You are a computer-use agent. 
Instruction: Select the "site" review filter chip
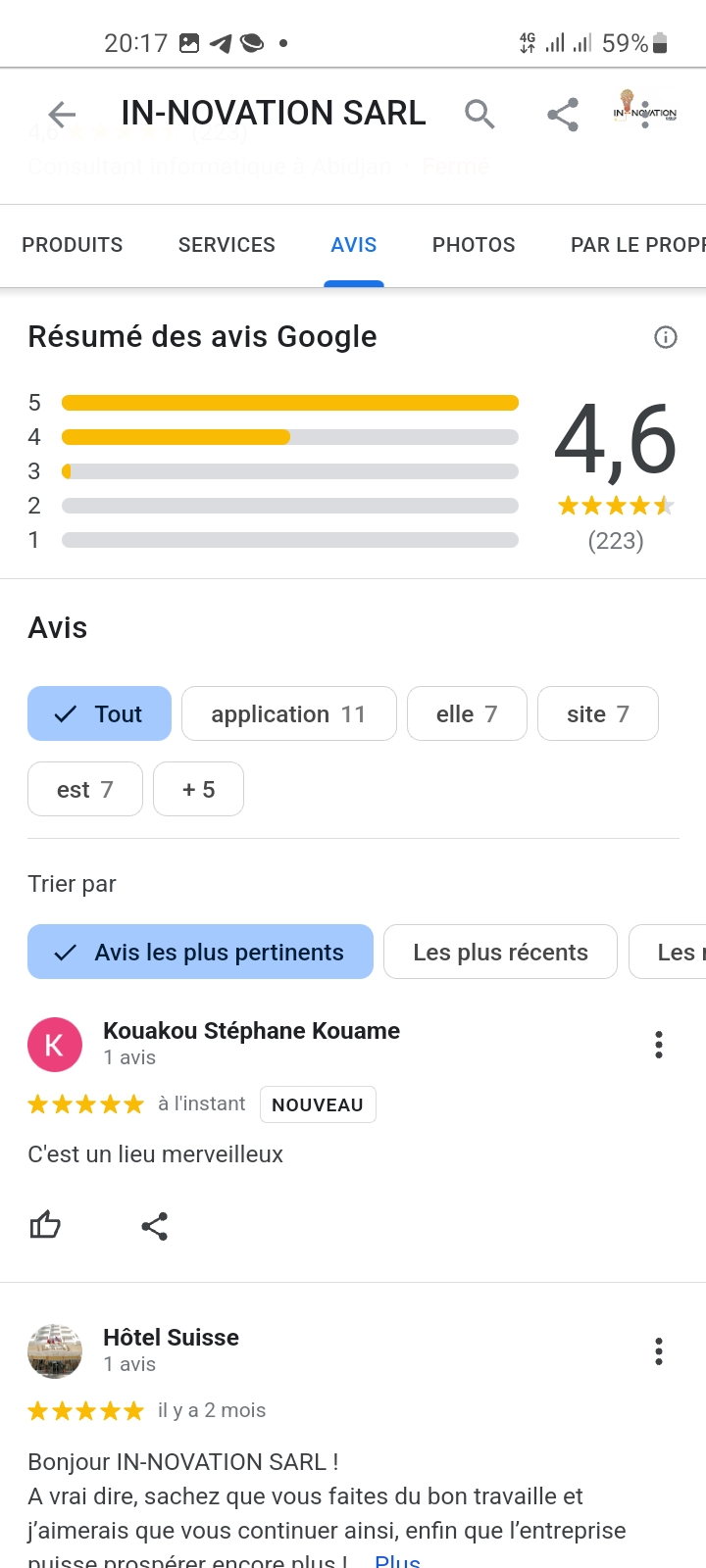tap(597, 713)
